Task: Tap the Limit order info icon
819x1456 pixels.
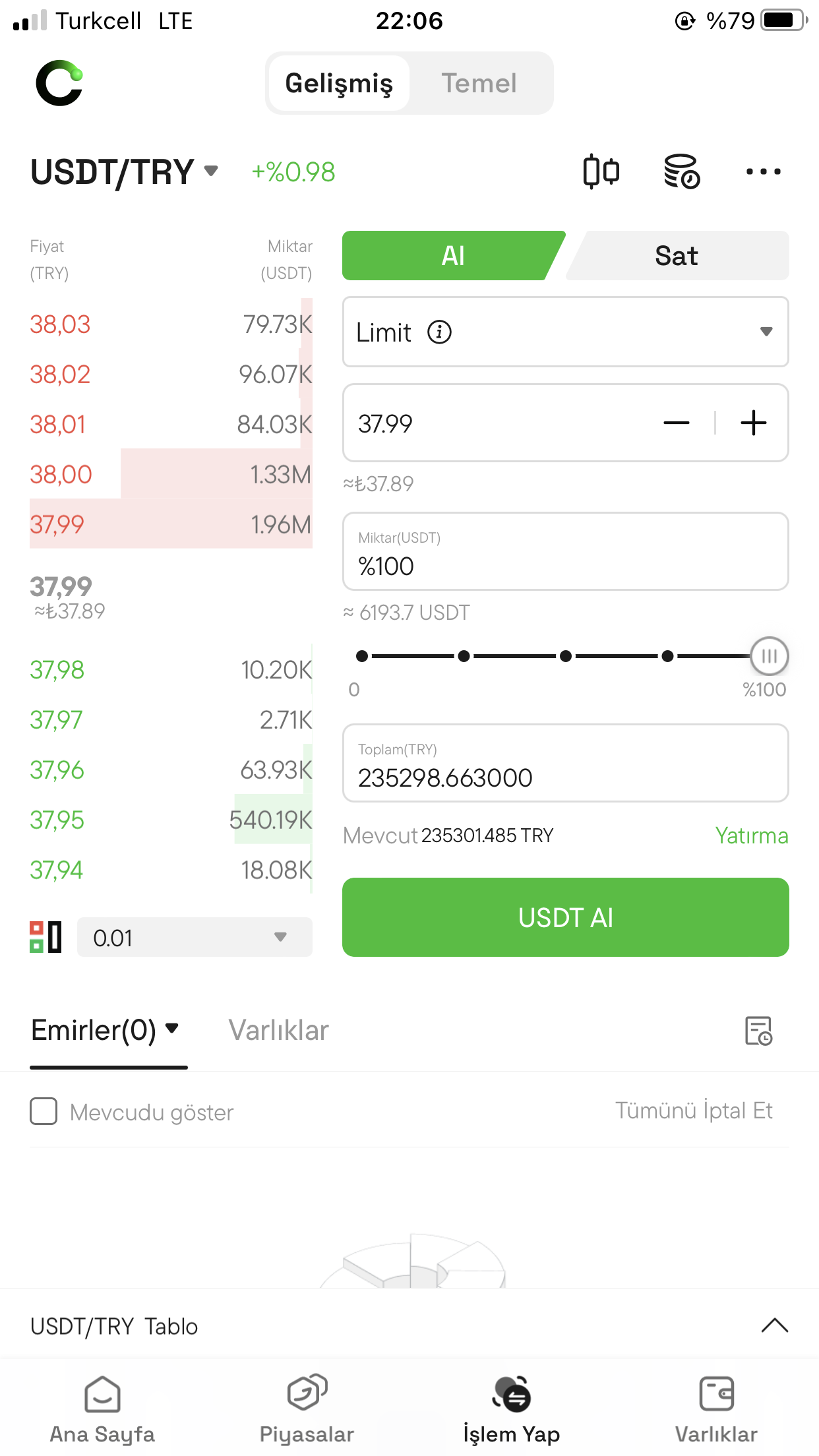Action: 440,332
